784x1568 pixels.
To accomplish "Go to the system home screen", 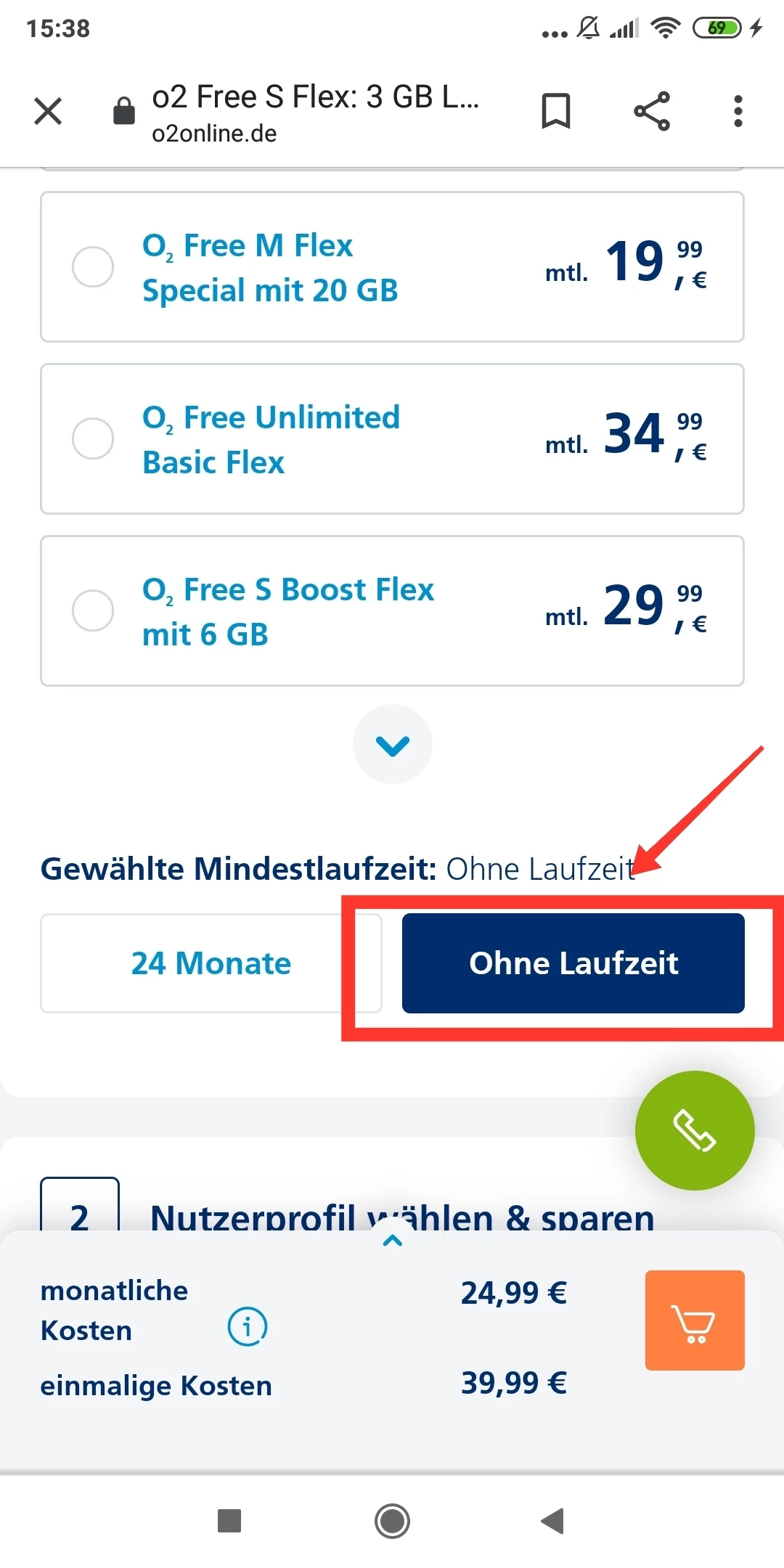I will tap(393, 1521).
